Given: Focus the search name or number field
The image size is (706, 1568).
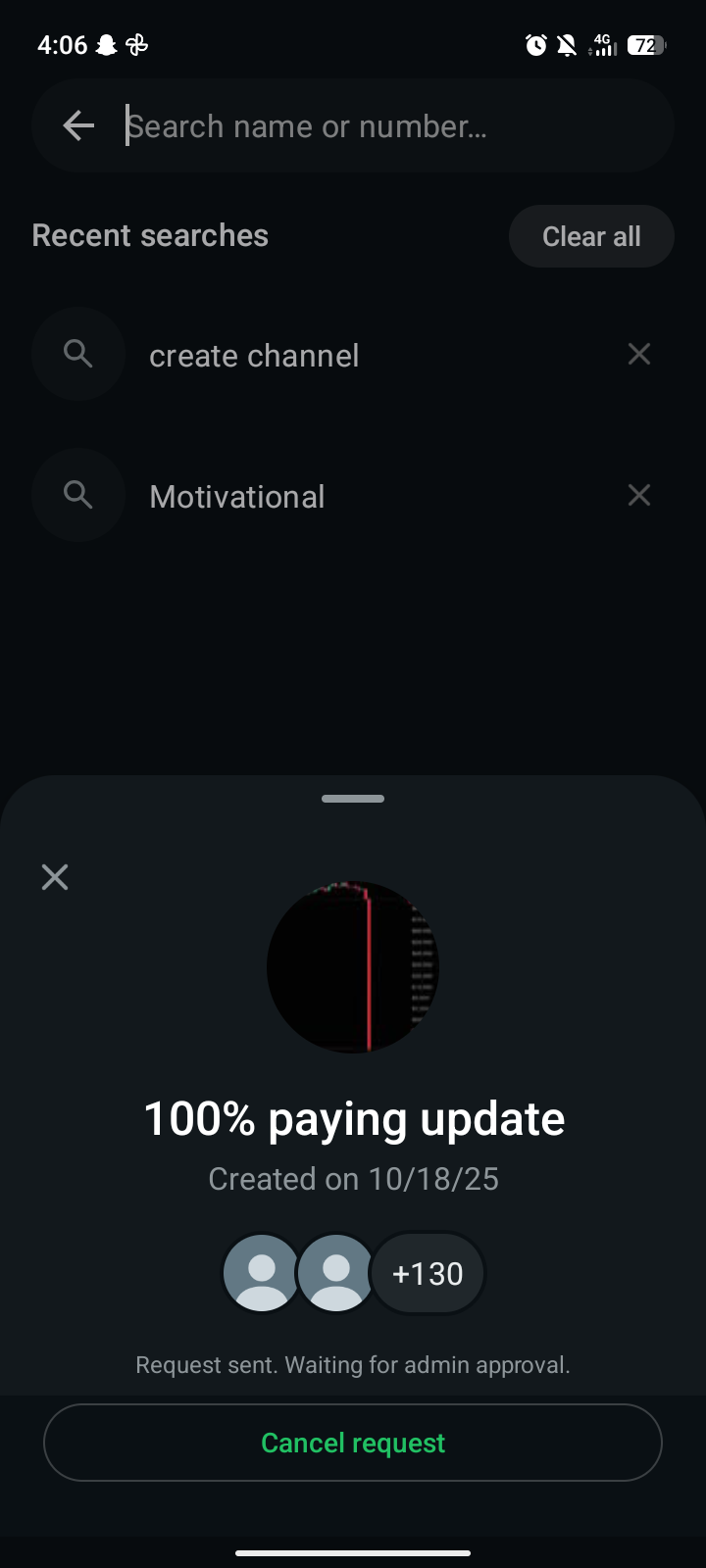Looking at the screenshot, I should [392, 126].
